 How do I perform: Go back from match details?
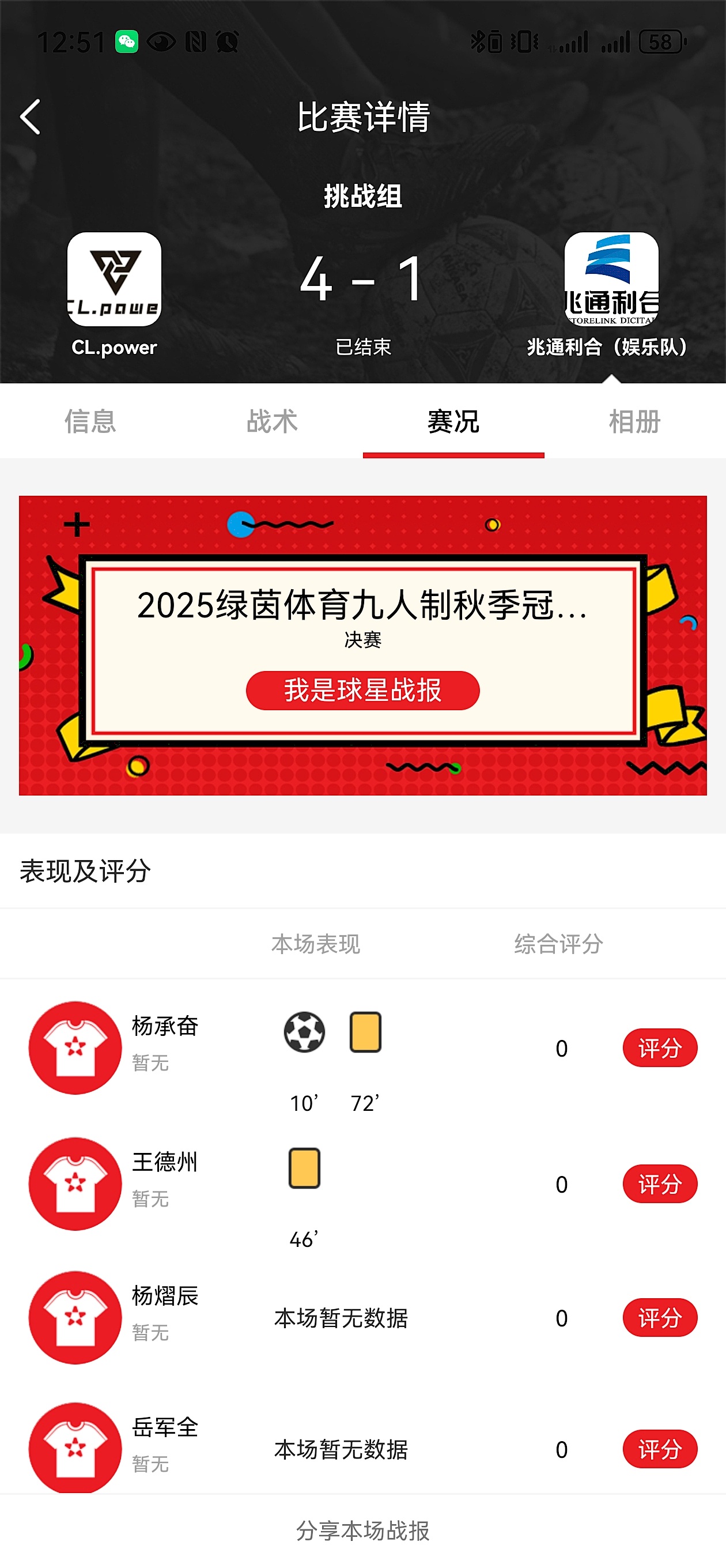point(31,117)
